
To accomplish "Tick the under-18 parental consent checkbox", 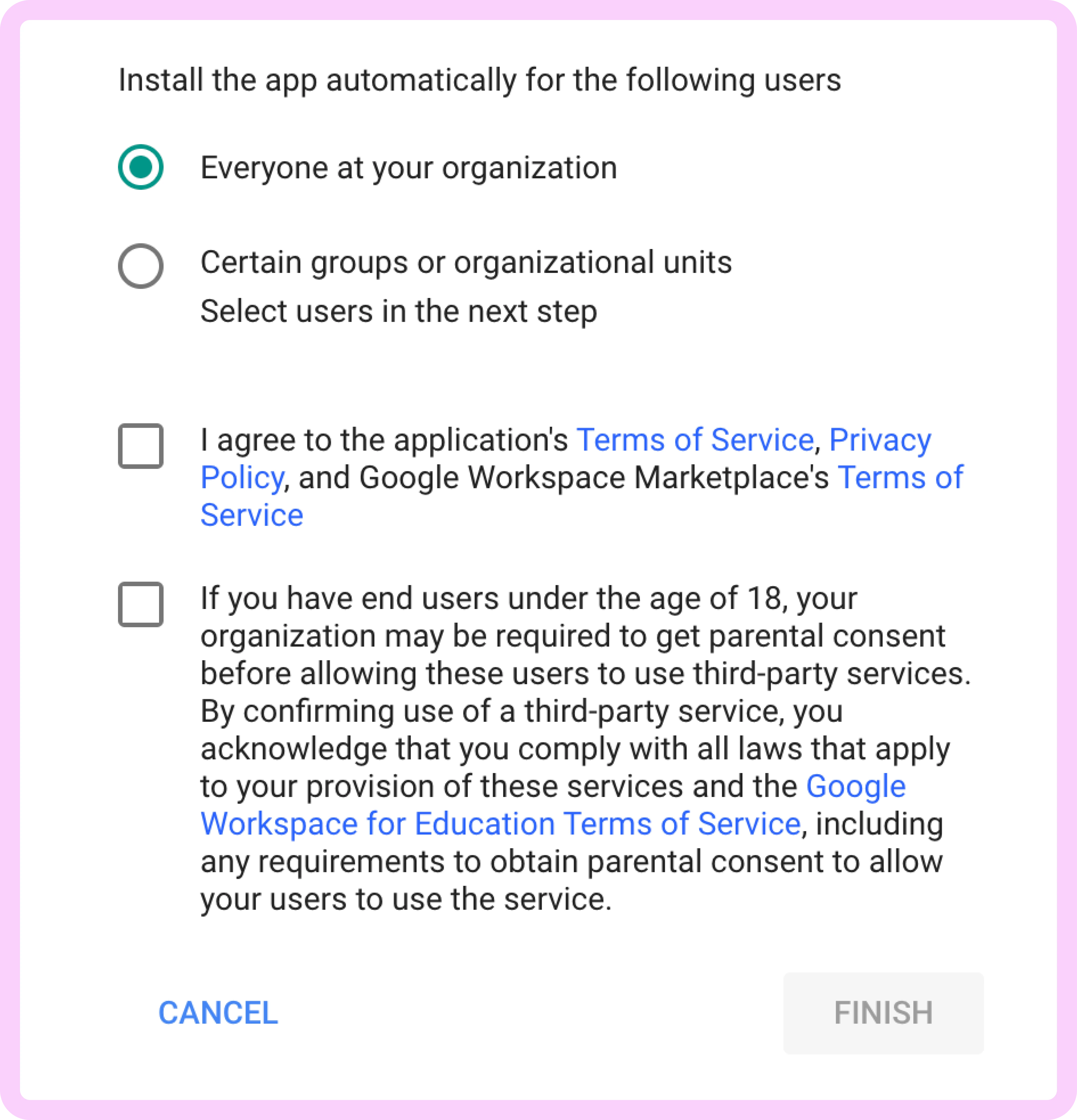I will pyautogui.click(x=141, y=604).
